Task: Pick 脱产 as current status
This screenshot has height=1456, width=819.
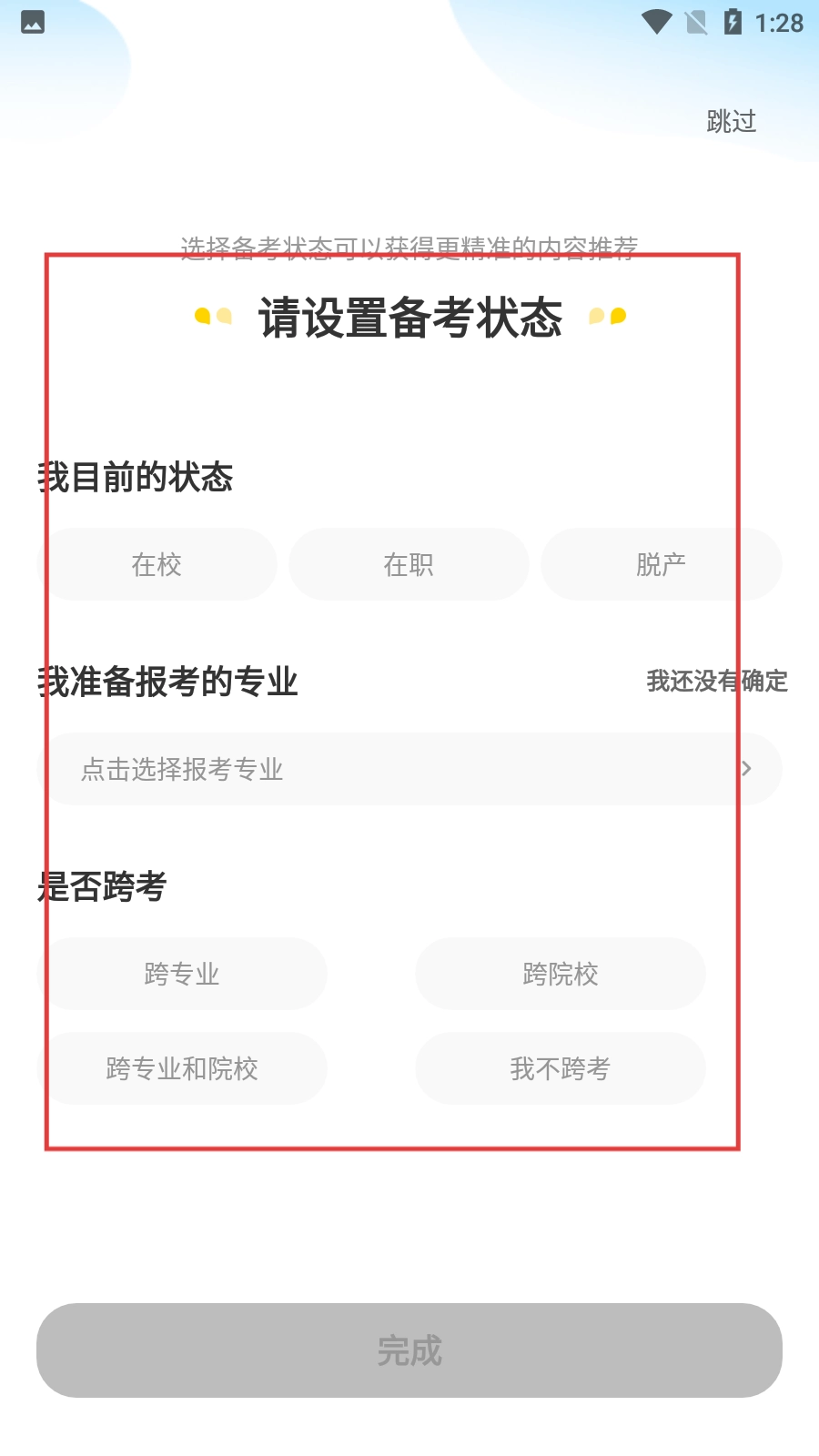Action: coord(661,565)
